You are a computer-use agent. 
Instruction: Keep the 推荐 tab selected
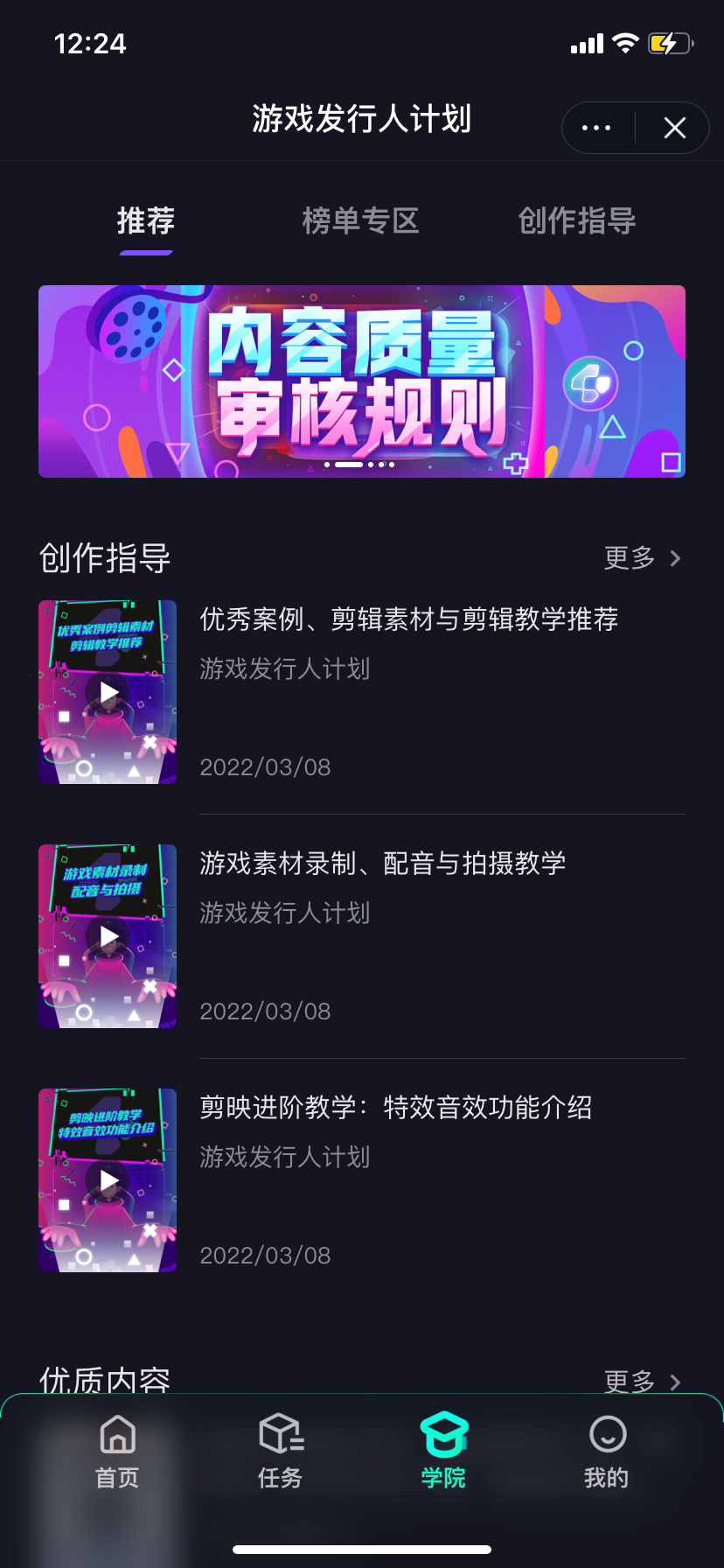[145, 221]
